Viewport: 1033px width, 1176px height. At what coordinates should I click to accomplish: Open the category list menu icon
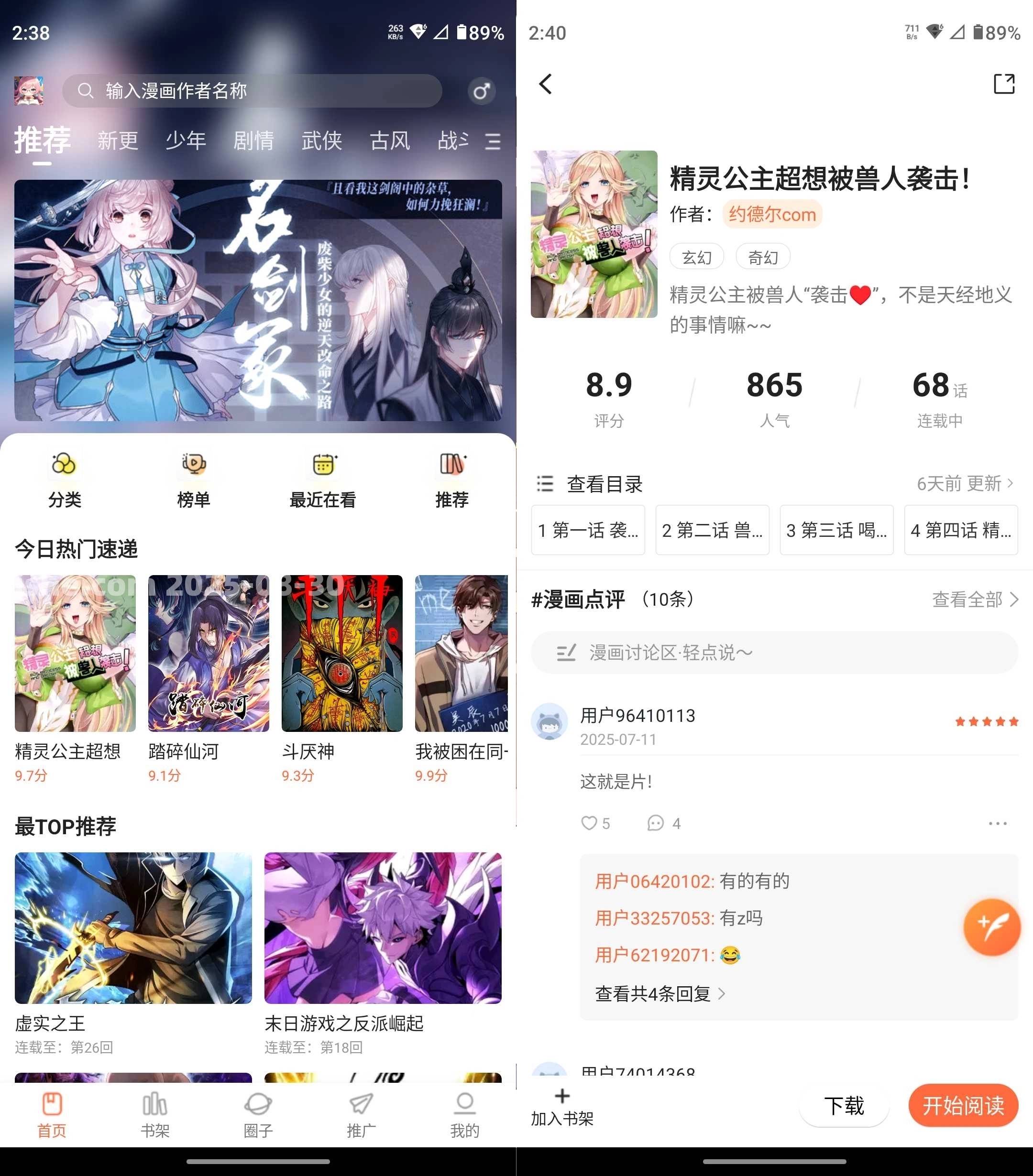point(493,141)
